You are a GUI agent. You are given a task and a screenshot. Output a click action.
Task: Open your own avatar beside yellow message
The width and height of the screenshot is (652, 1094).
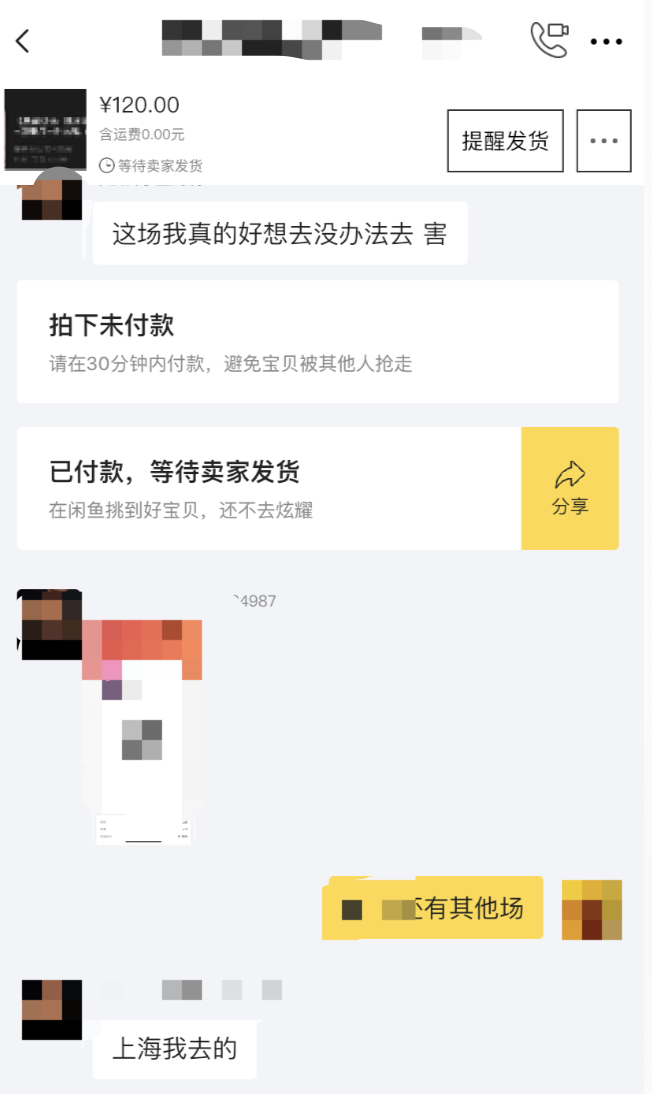pos(592,909)
